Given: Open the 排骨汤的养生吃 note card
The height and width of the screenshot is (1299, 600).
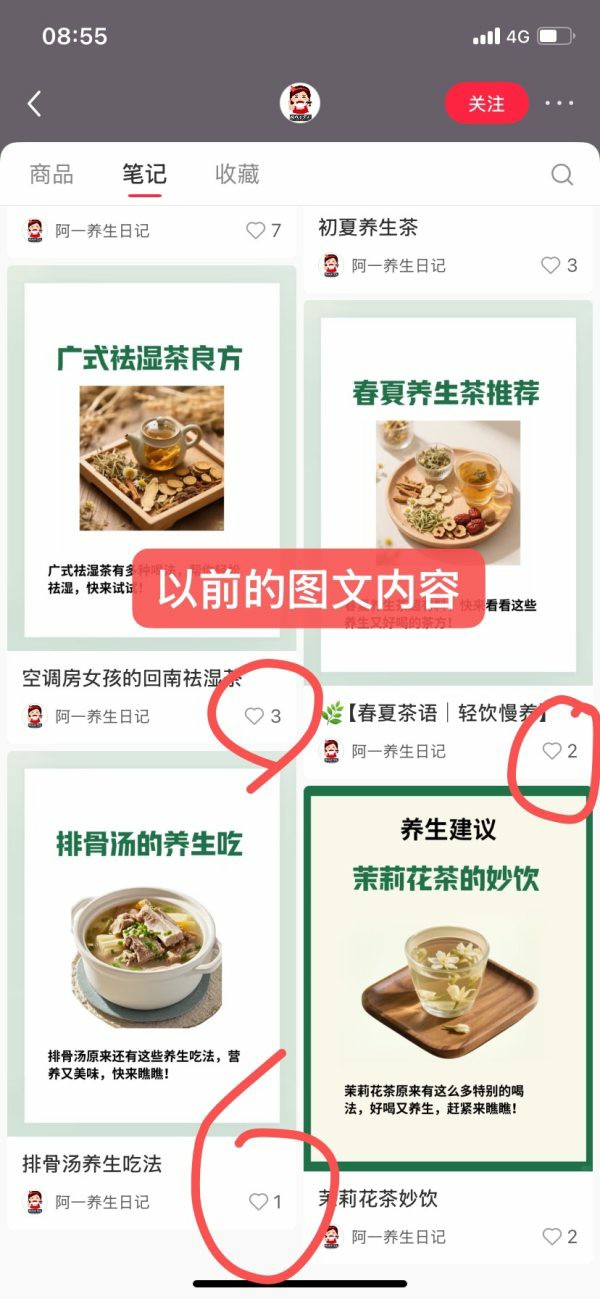Looking at the screenshot, I should point(152,945).
